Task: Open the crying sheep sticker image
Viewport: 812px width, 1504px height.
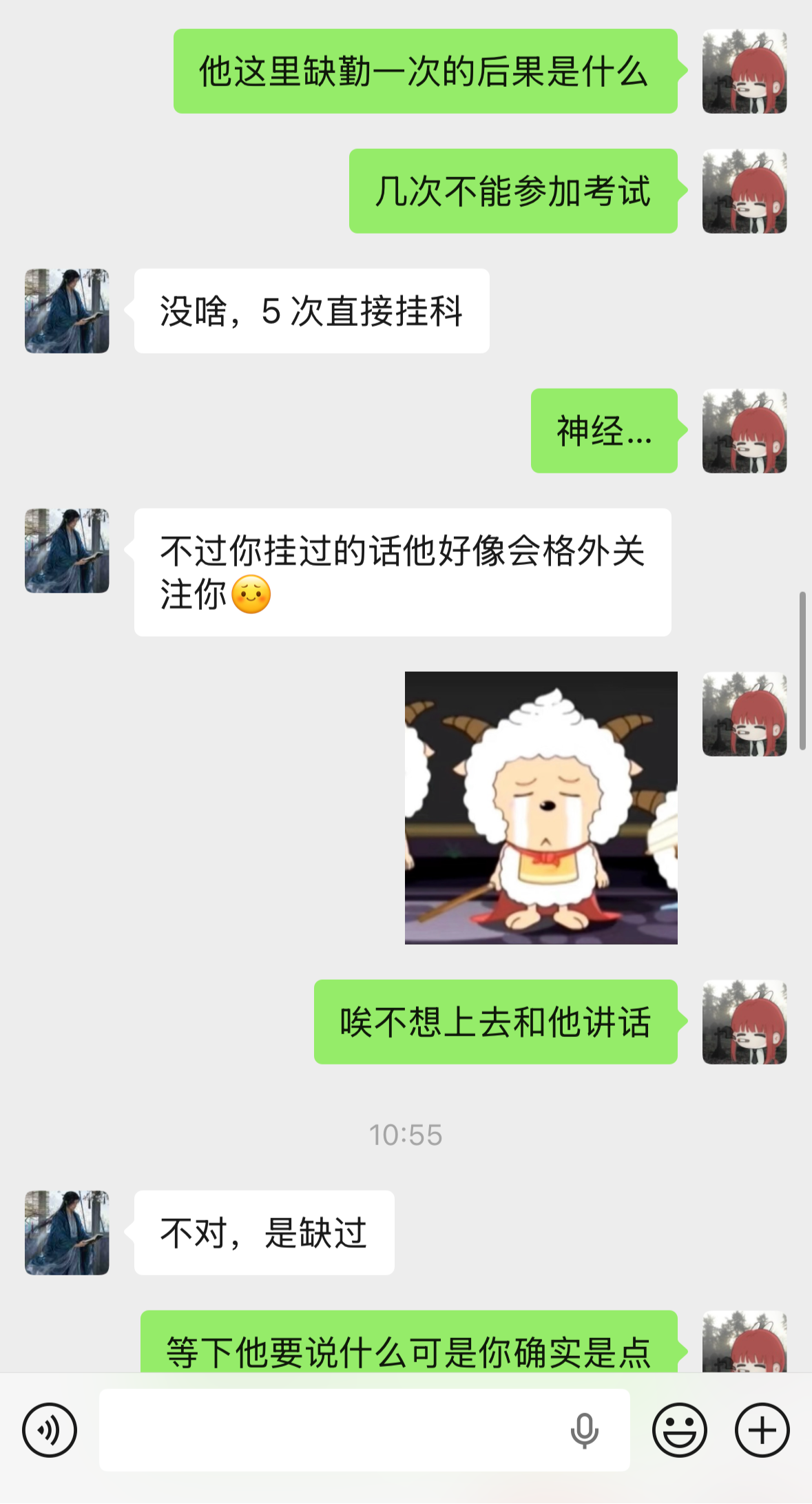Action: tap(541, 807)
